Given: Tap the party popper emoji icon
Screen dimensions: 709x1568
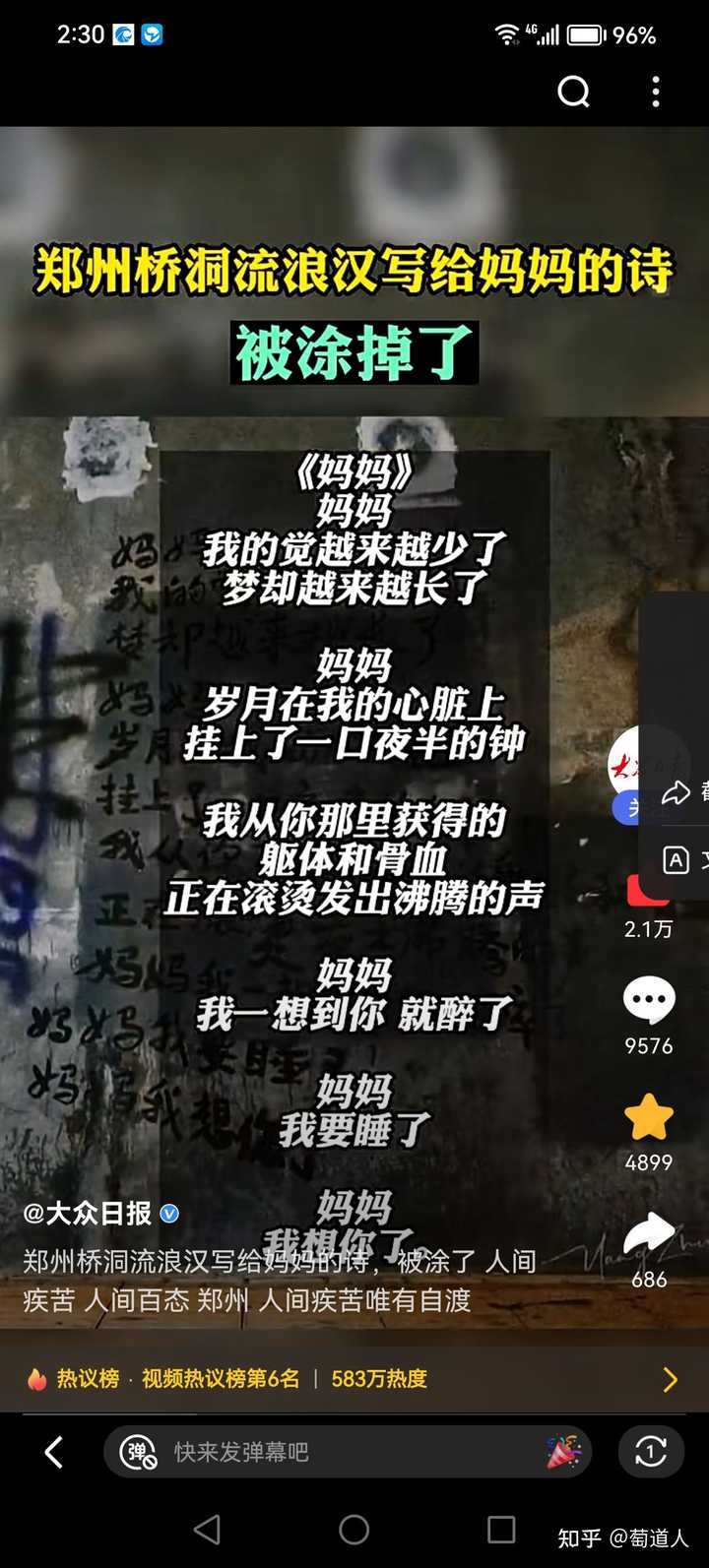Looking at the screenshot, I should tap(564, 1452).
